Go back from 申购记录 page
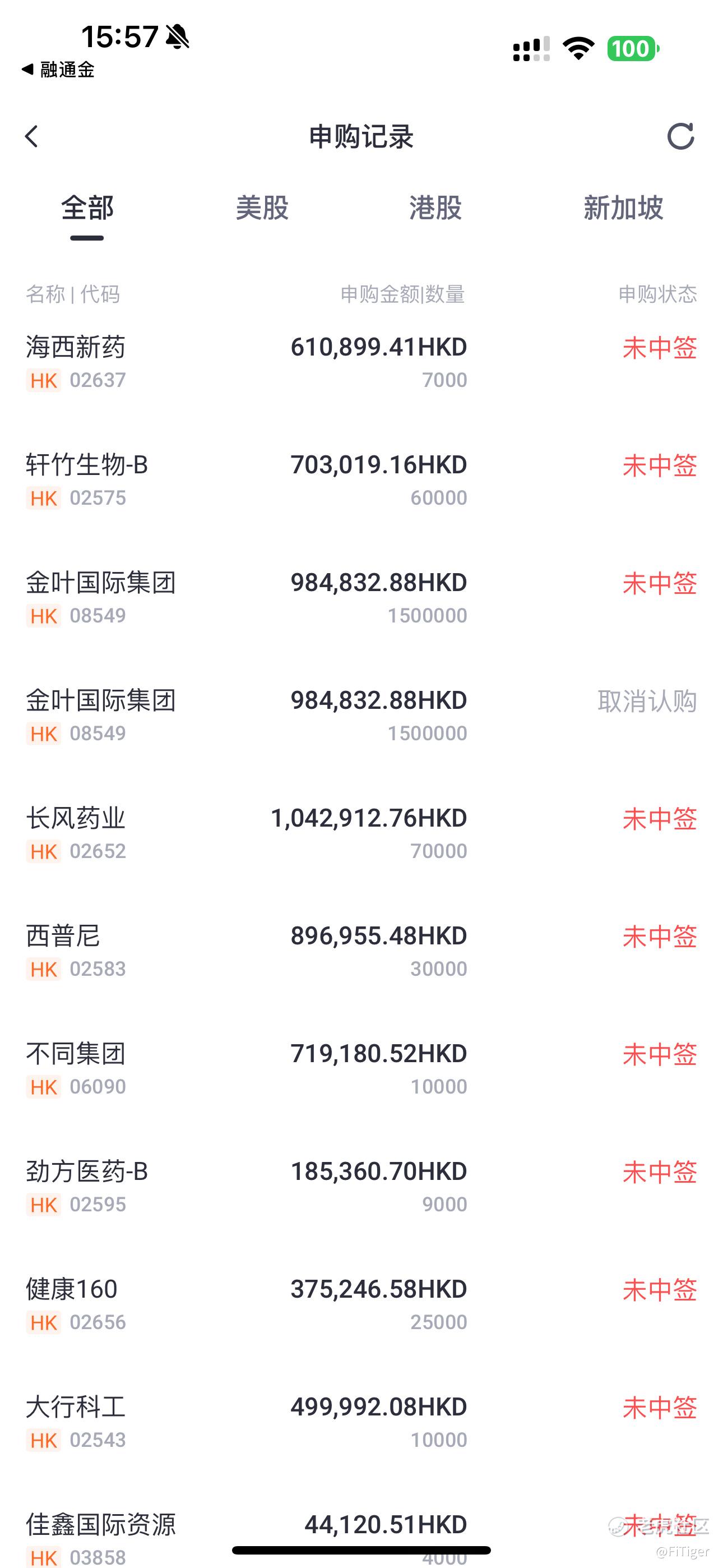 click(x=31, y=136)
